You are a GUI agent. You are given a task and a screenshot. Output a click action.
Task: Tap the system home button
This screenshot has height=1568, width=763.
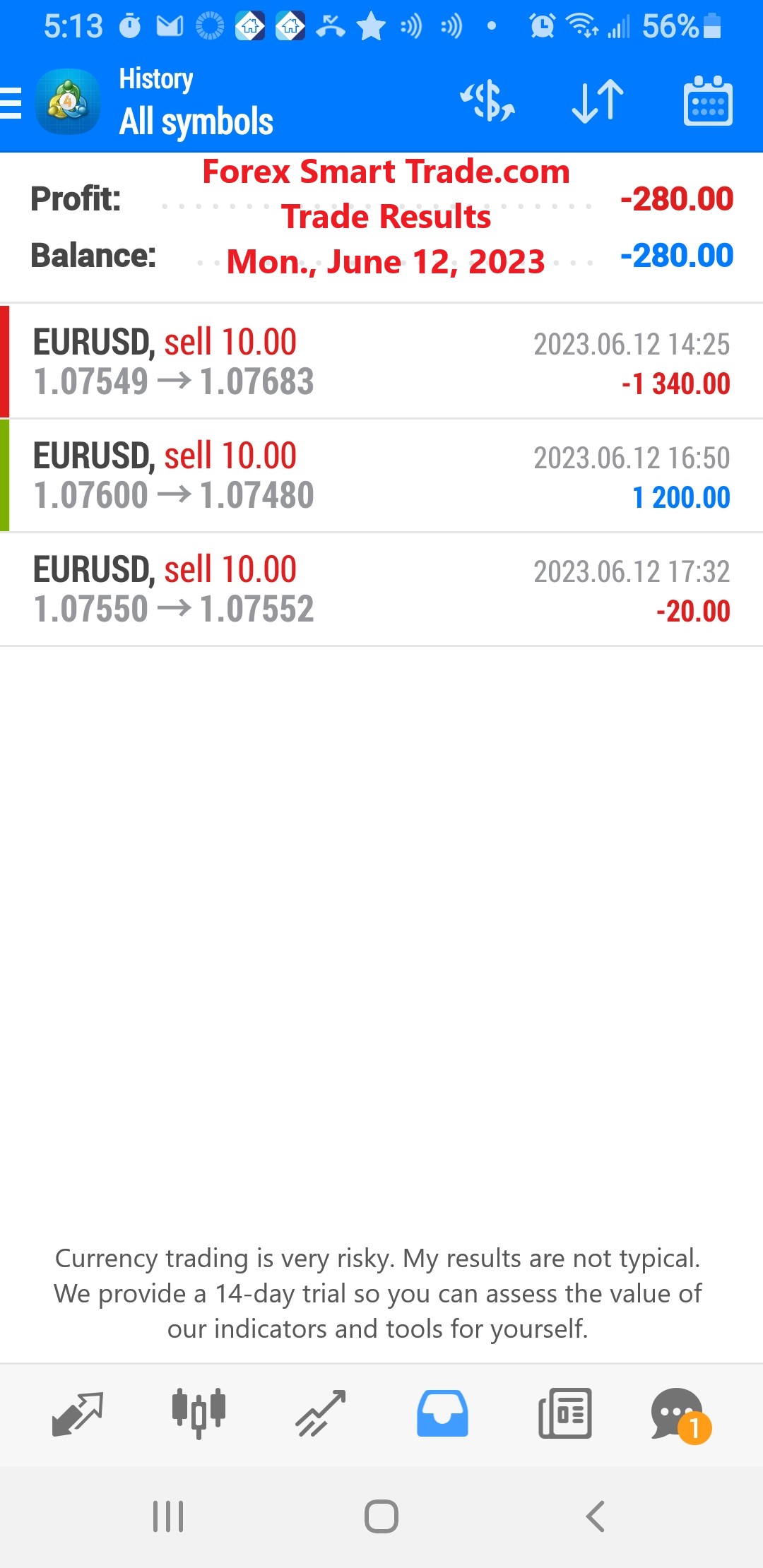381,1516
